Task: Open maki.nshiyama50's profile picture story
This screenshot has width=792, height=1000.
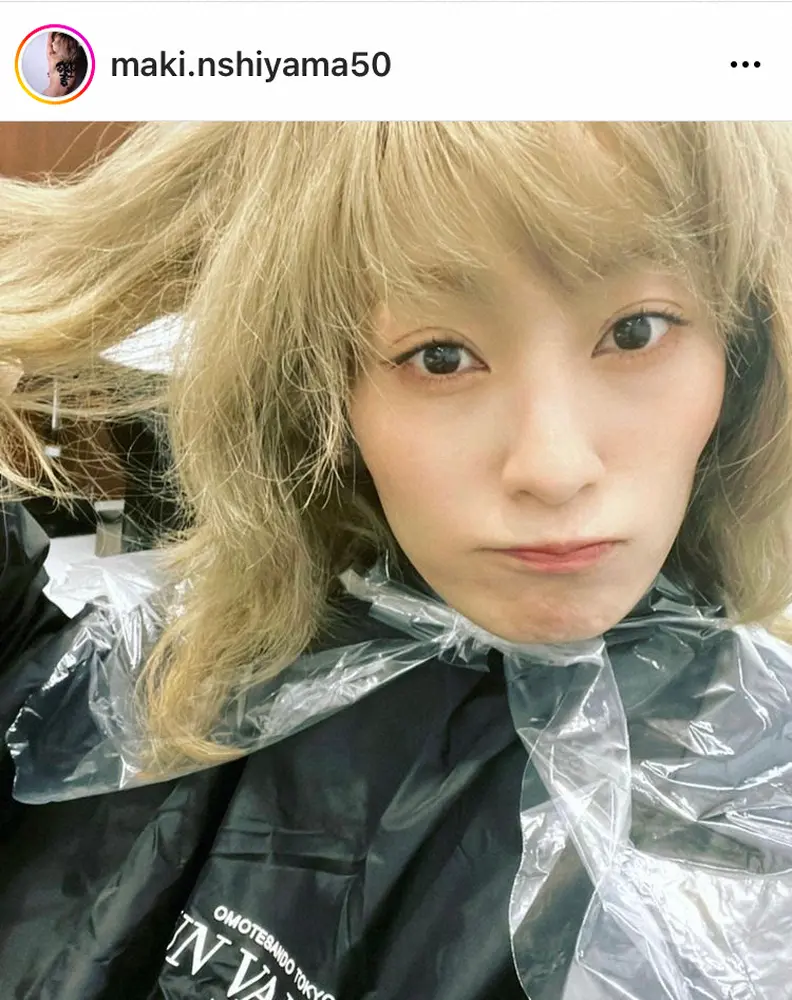Action: click(54, 65)
